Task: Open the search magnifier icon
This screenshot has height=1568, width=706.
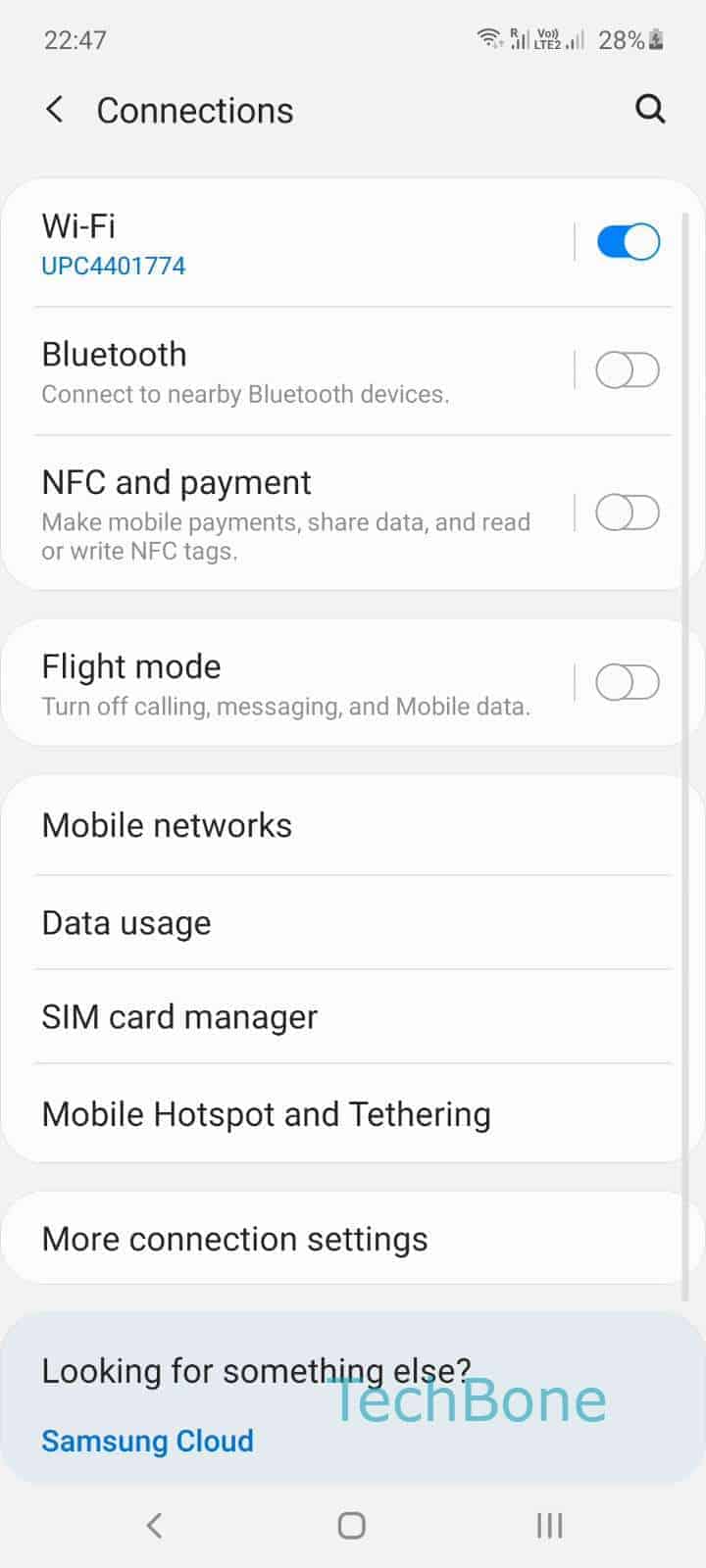Action: pos(650,109)
